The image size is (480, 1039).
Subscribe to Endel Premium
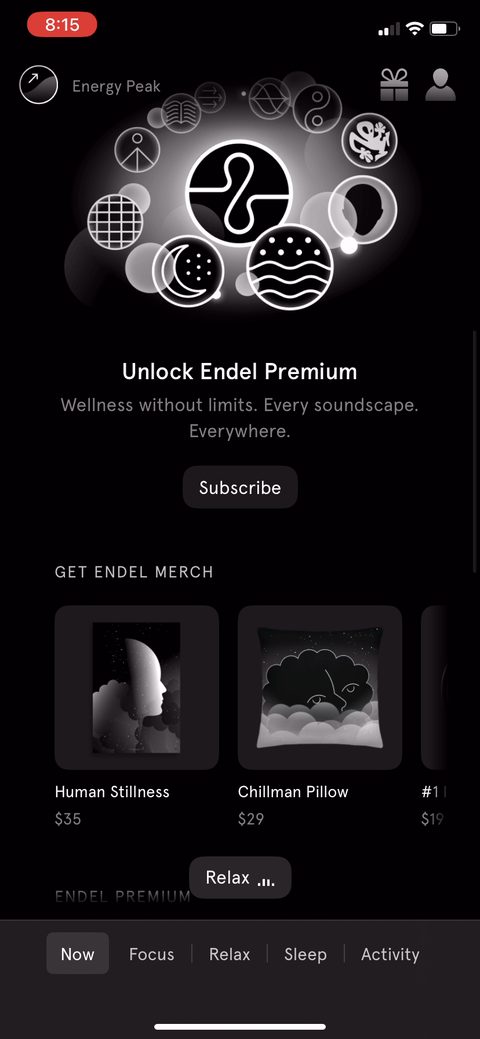coord(240,487)
